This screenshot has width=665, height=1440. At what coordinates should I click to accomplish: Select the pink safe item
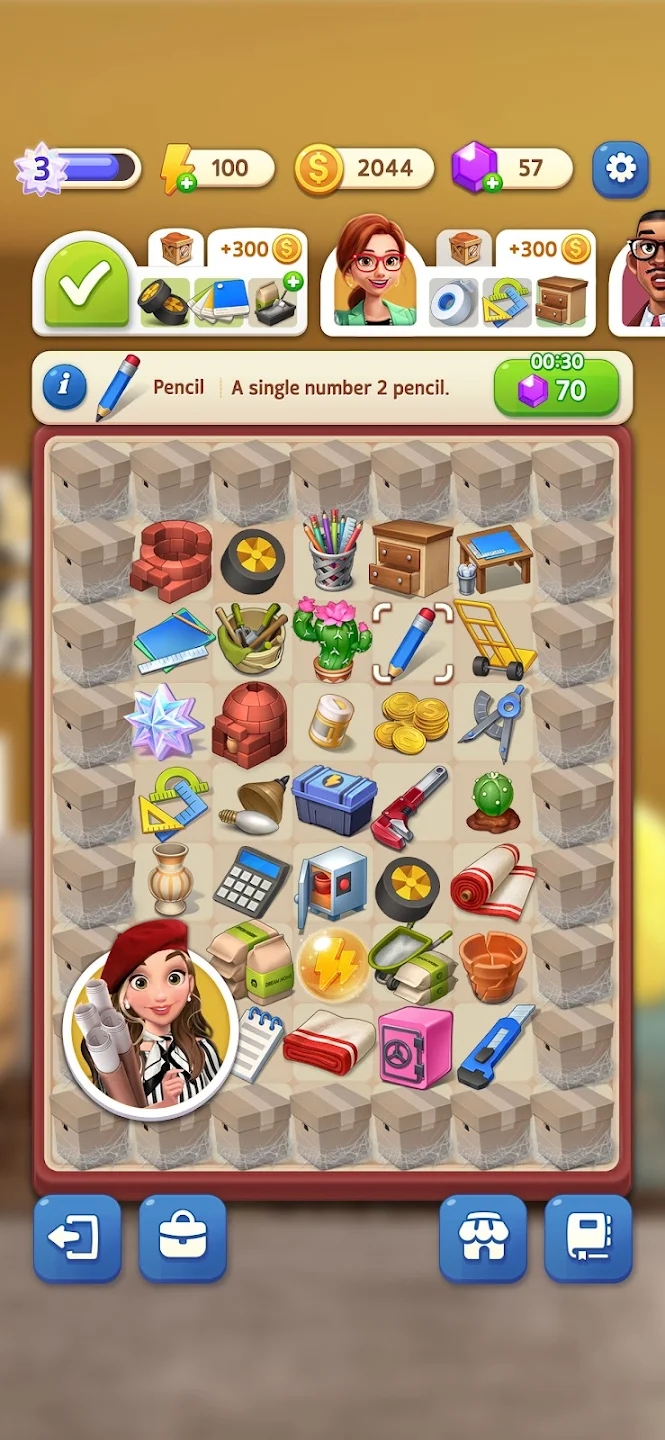tap(412, 1046)
